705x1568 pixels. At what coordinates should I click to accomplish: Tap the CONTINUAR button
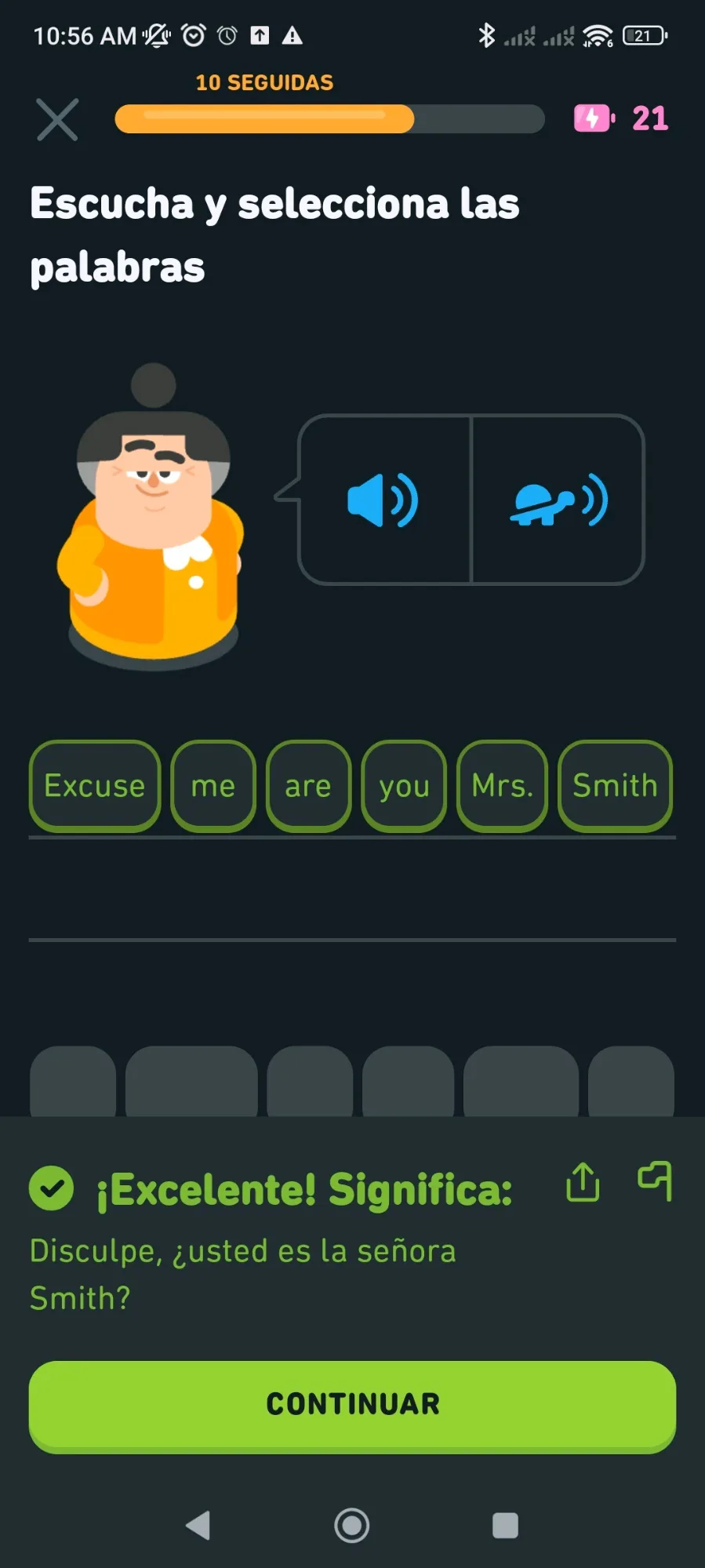click(352, 1405)
